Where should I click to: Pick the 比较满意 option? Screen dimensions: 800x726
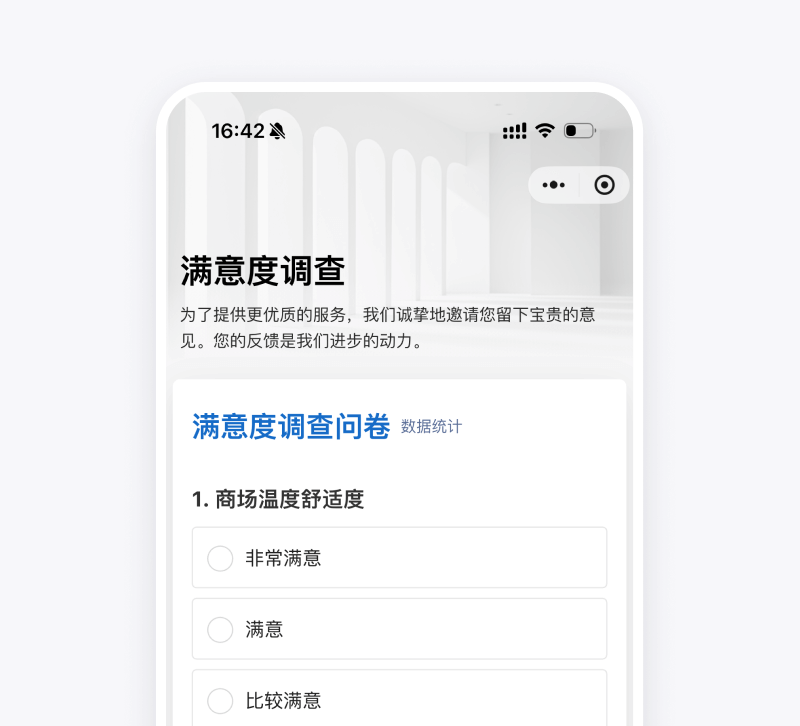click(x=220, y=700)
